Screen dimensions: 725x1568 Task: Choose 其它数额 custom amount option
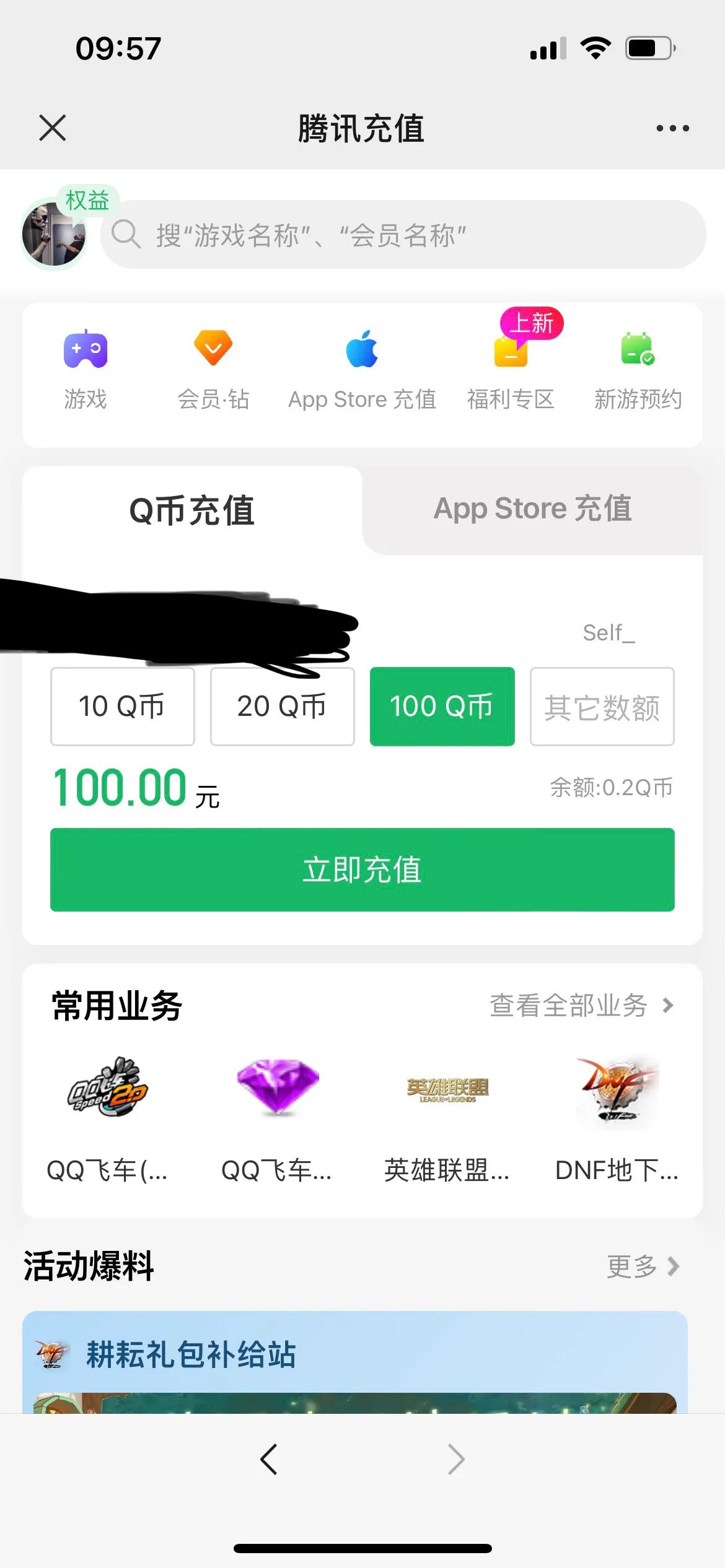(x=602, y=706)
